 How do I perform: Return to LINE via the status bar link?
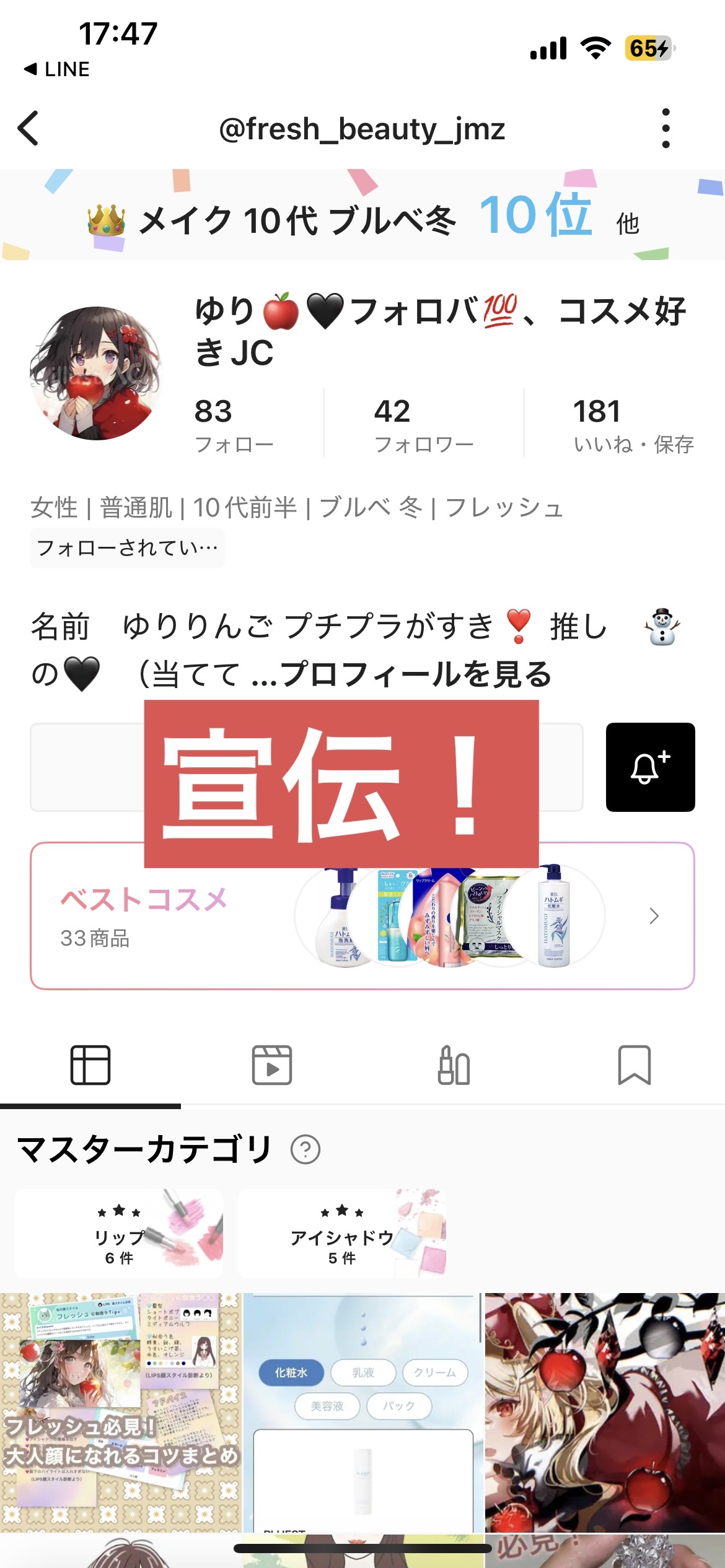[56, 69]
